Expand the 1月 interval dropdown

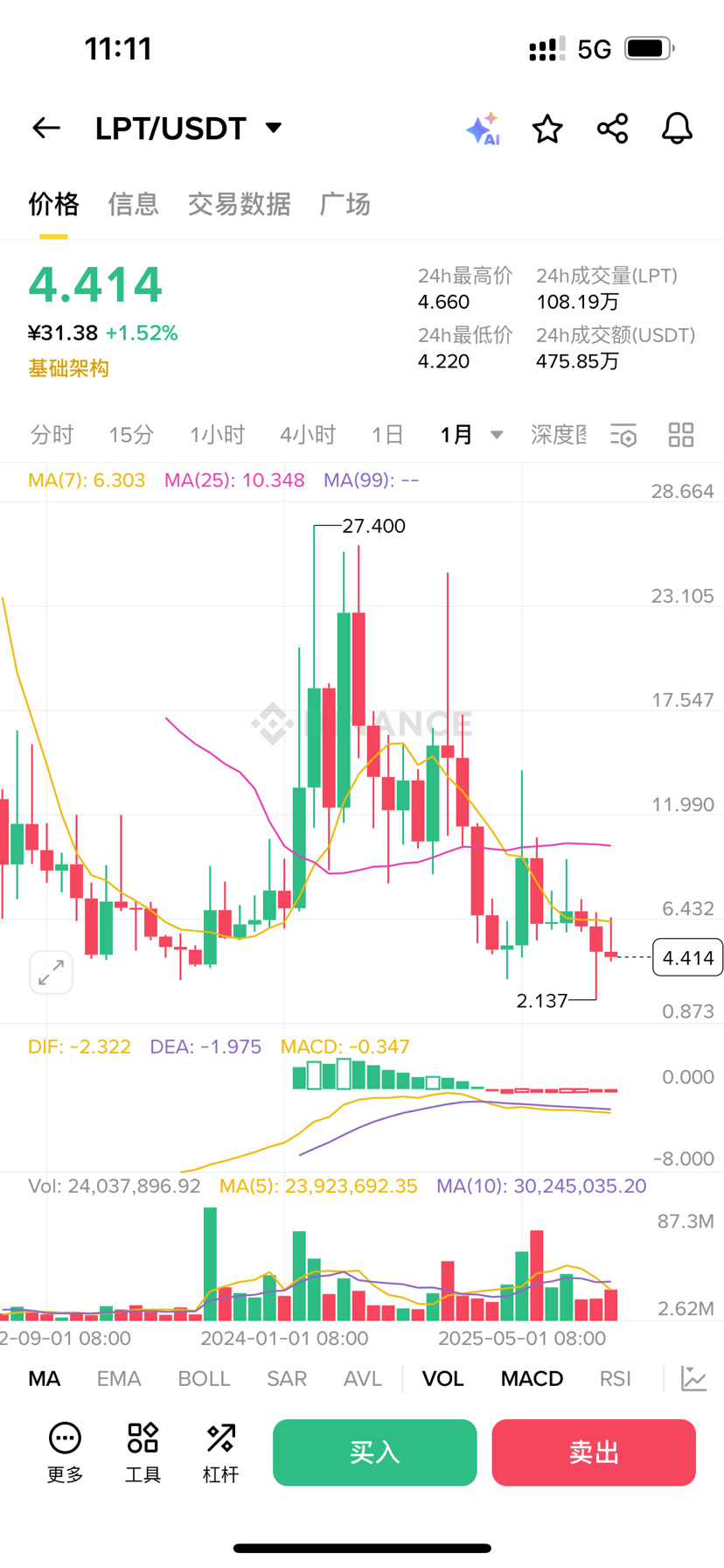pos(471,435)
